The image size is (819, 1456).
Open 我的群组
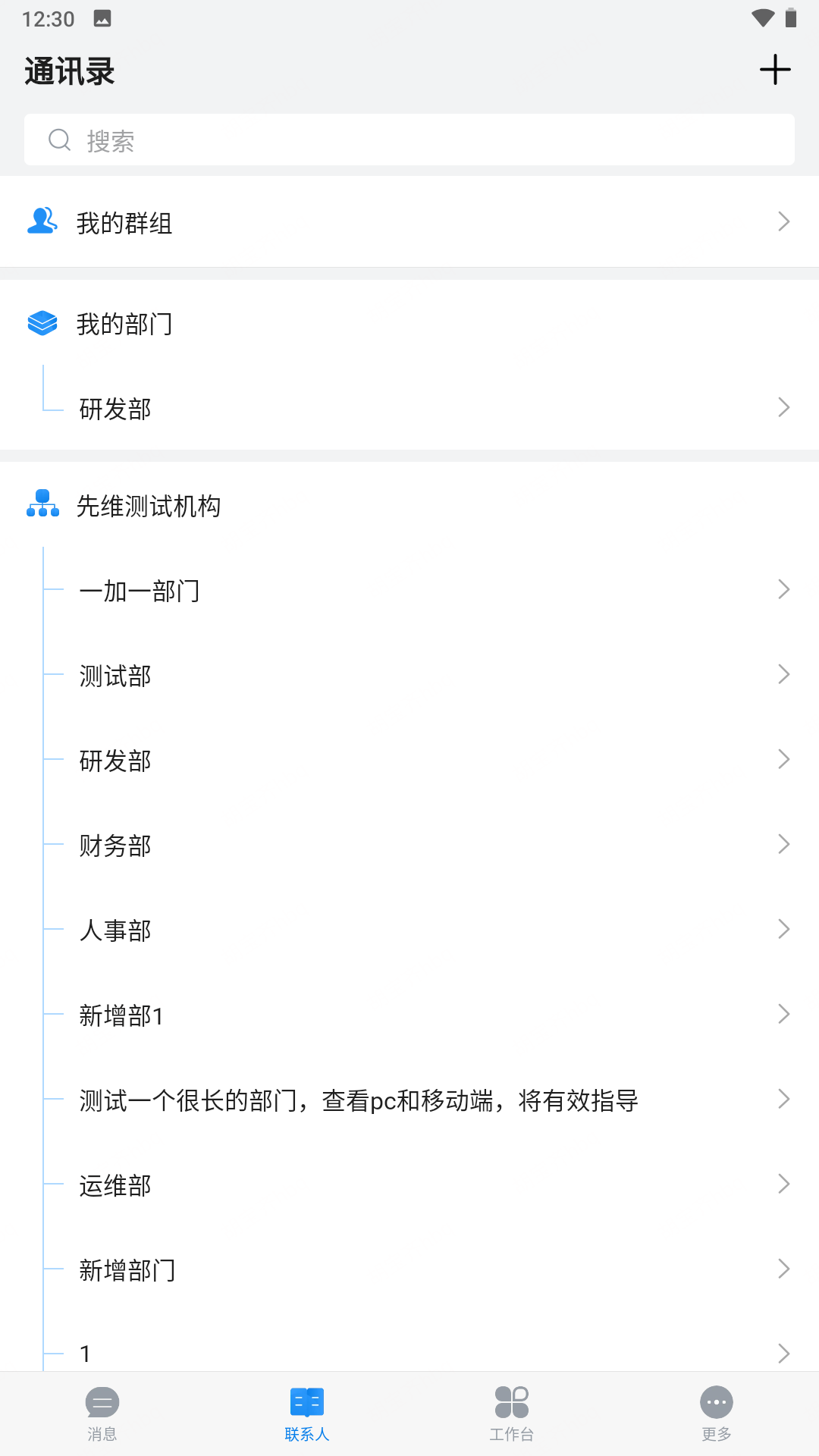pyautogui.click(x=409, y=222)
